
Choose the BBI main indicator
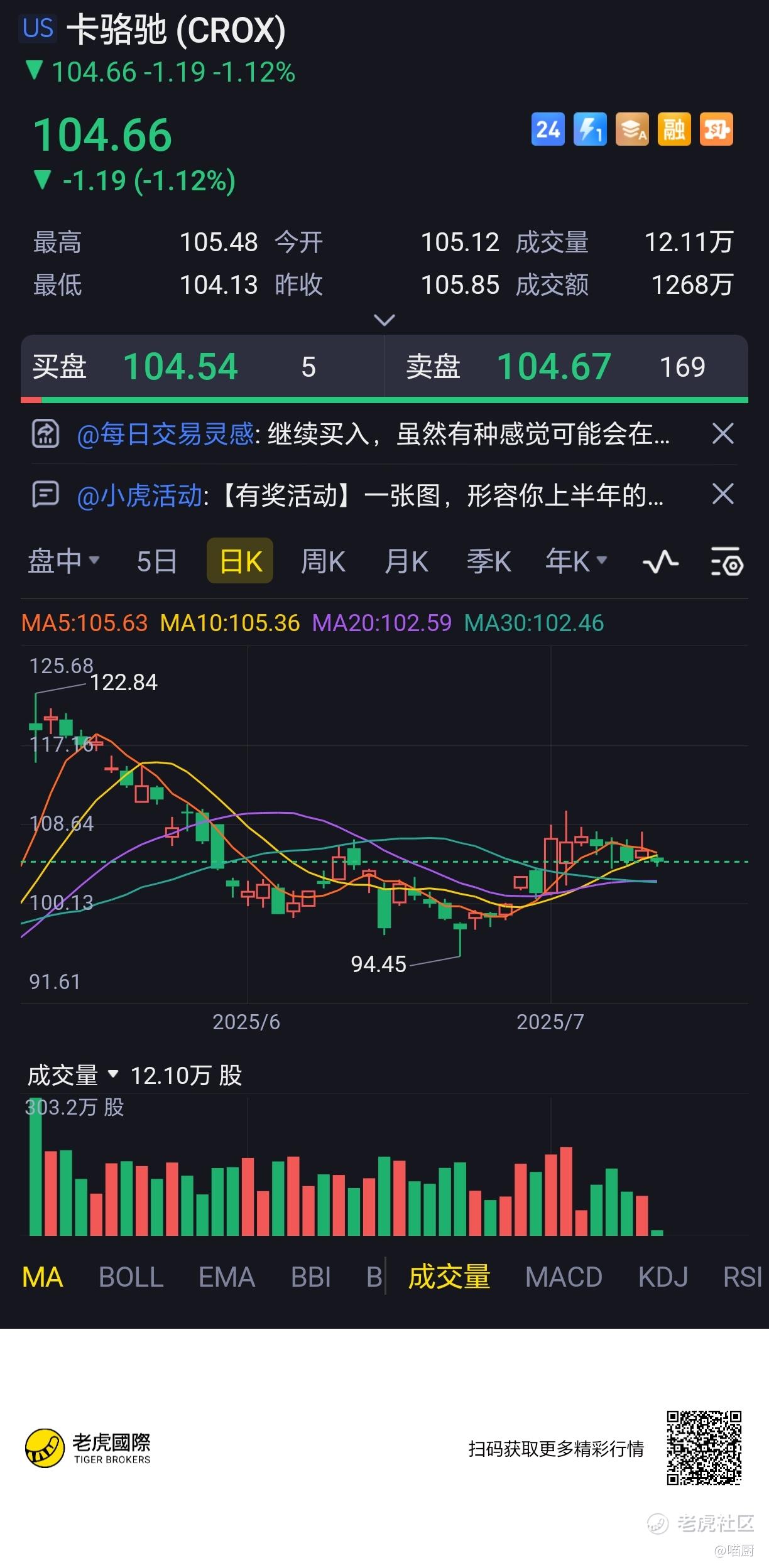point(310,1277)
